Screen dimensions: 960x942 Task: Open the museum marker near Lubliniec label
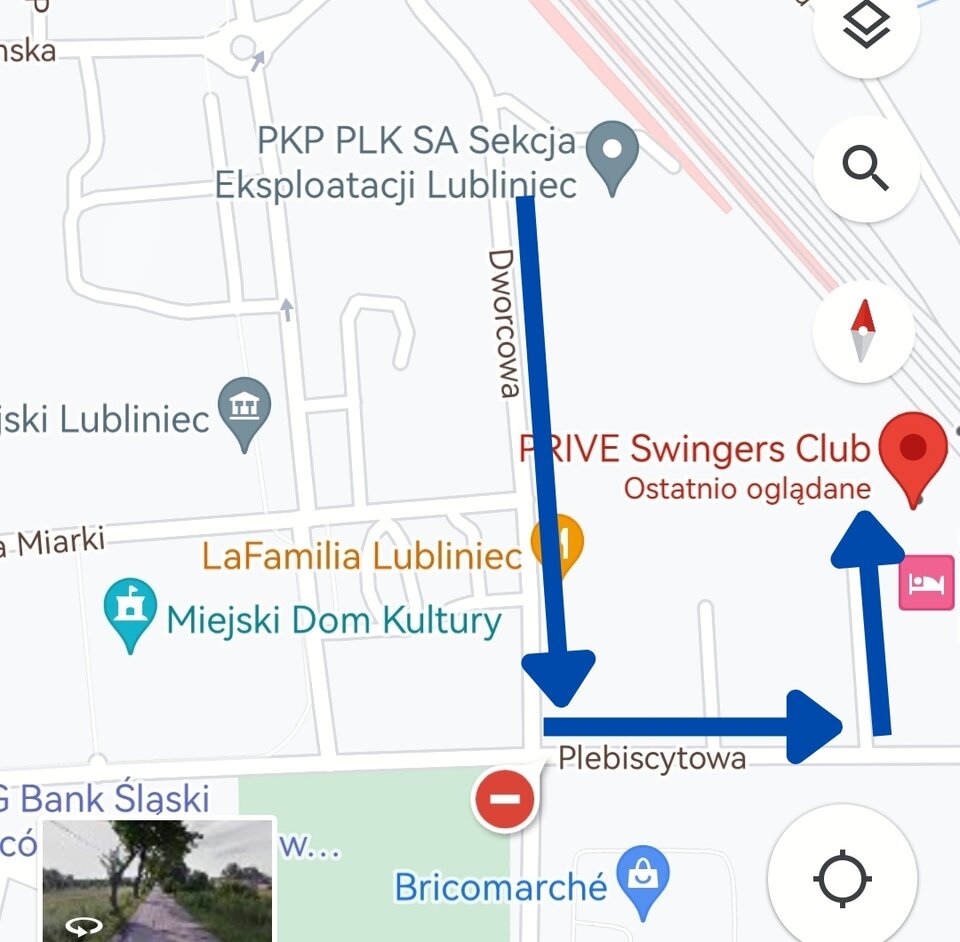click(245, 410)
